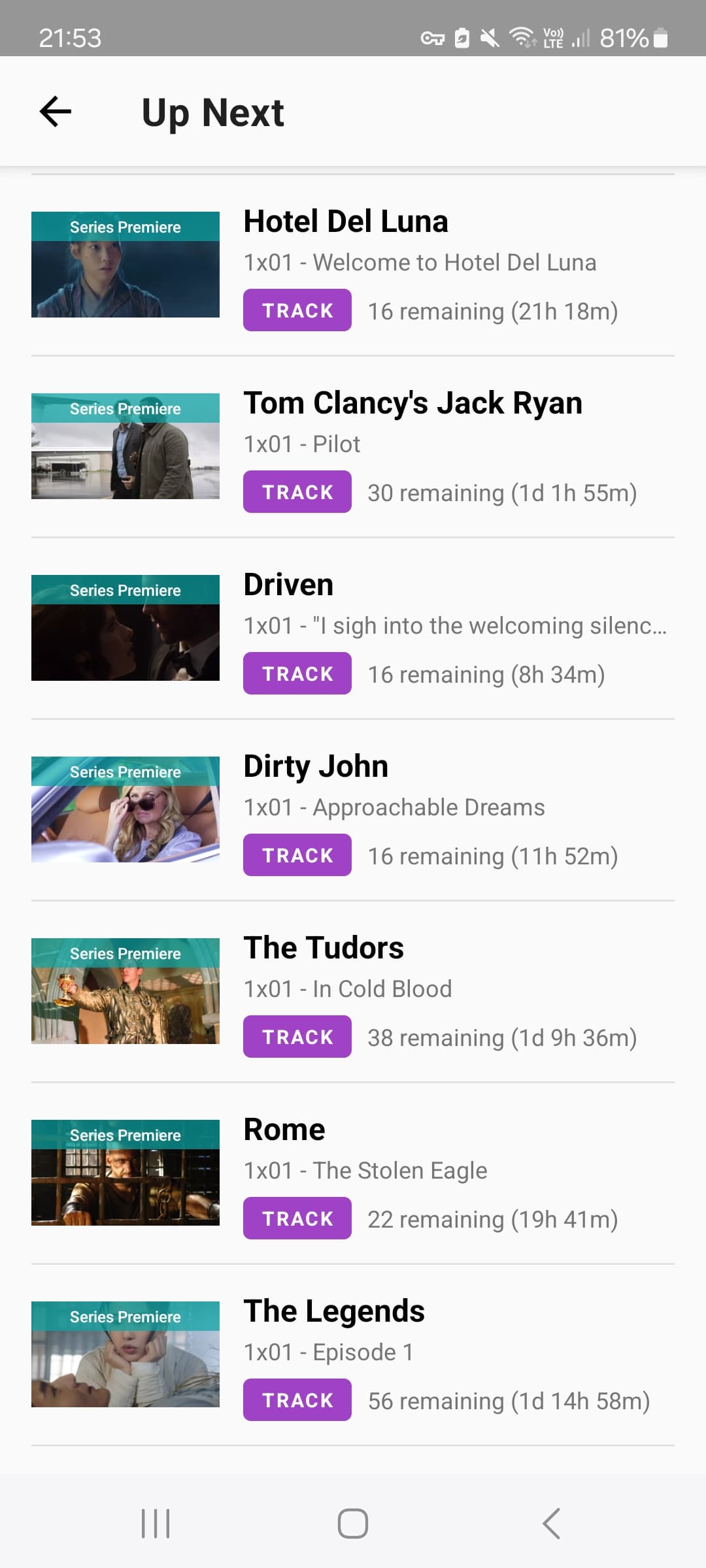706x1568 pixels.
Task: Mark Dirty John 1x01 as tracked
Action: [297, 855]
